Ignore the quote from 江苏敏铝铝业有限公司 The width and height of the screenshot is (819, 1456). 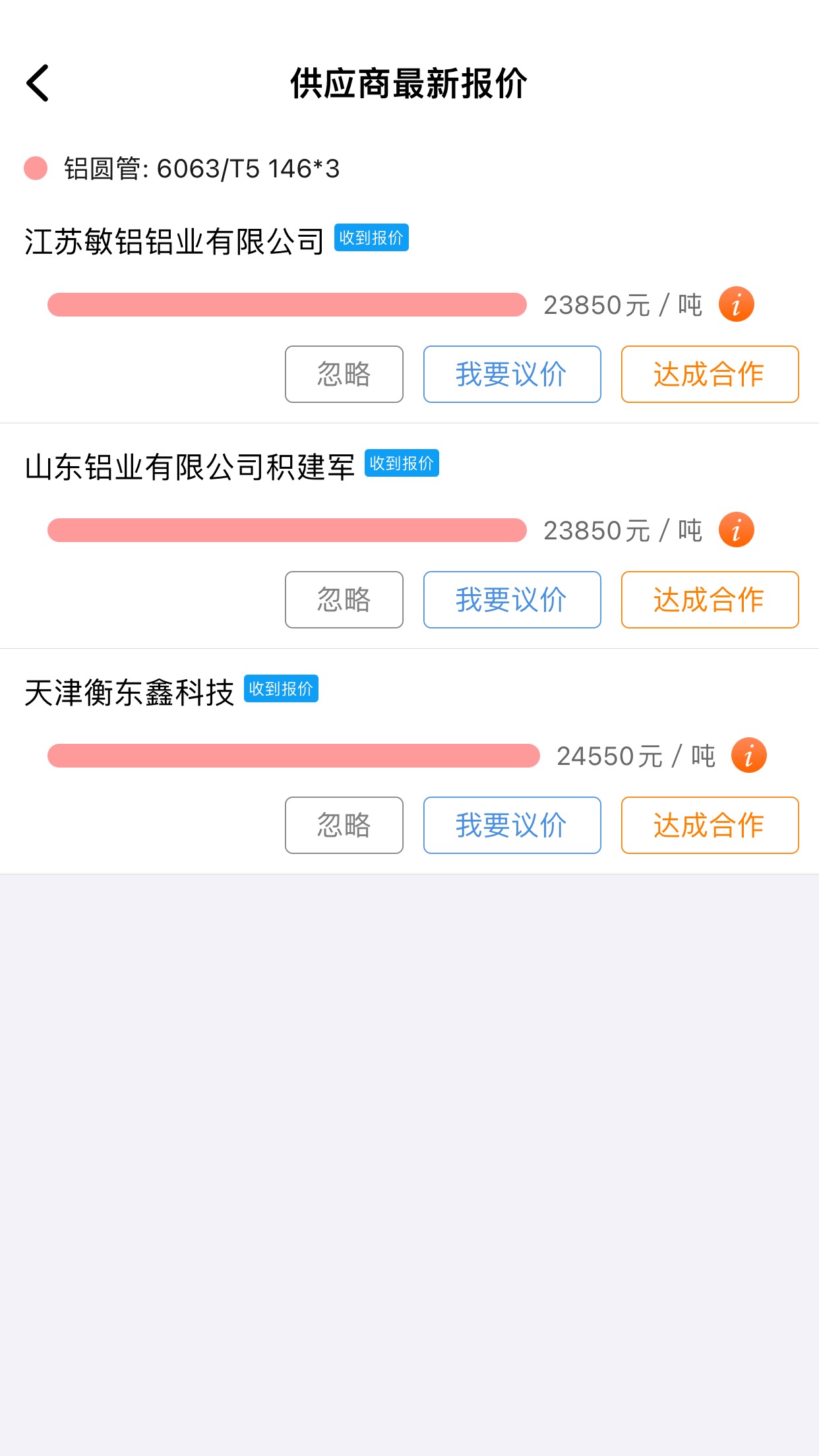[x=344, y=374]
